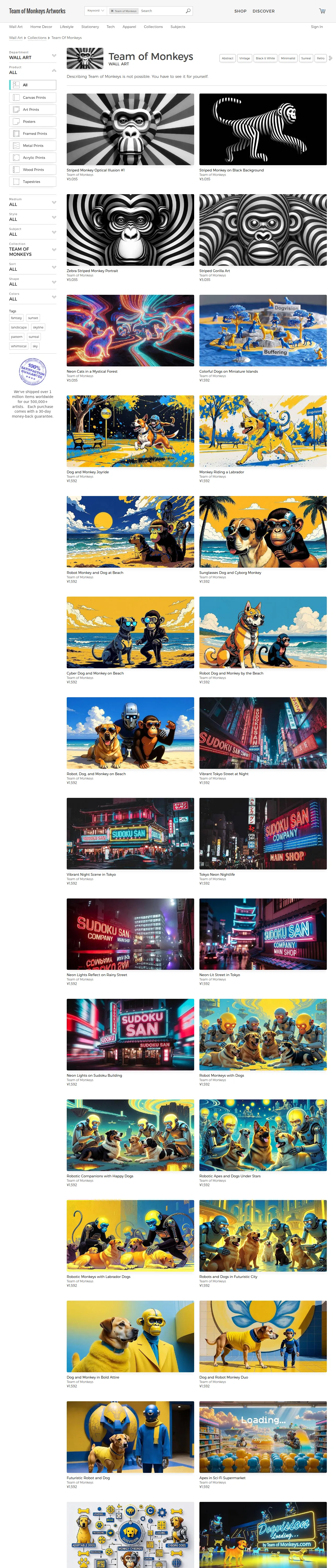This screenshot has height=1568, width=336.
Task: Apply the Vintage style chip
Action: [244, 59]
